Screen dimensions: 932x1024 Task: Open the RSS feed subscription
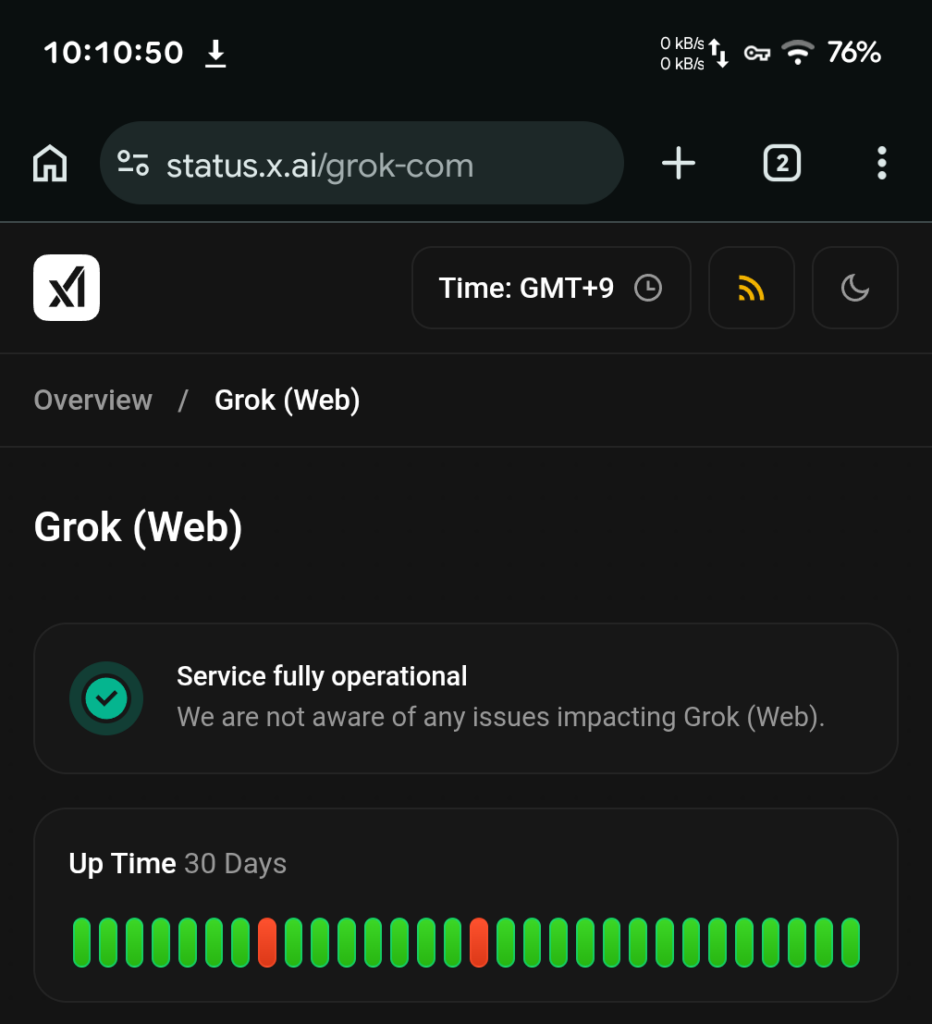[751, 288]
